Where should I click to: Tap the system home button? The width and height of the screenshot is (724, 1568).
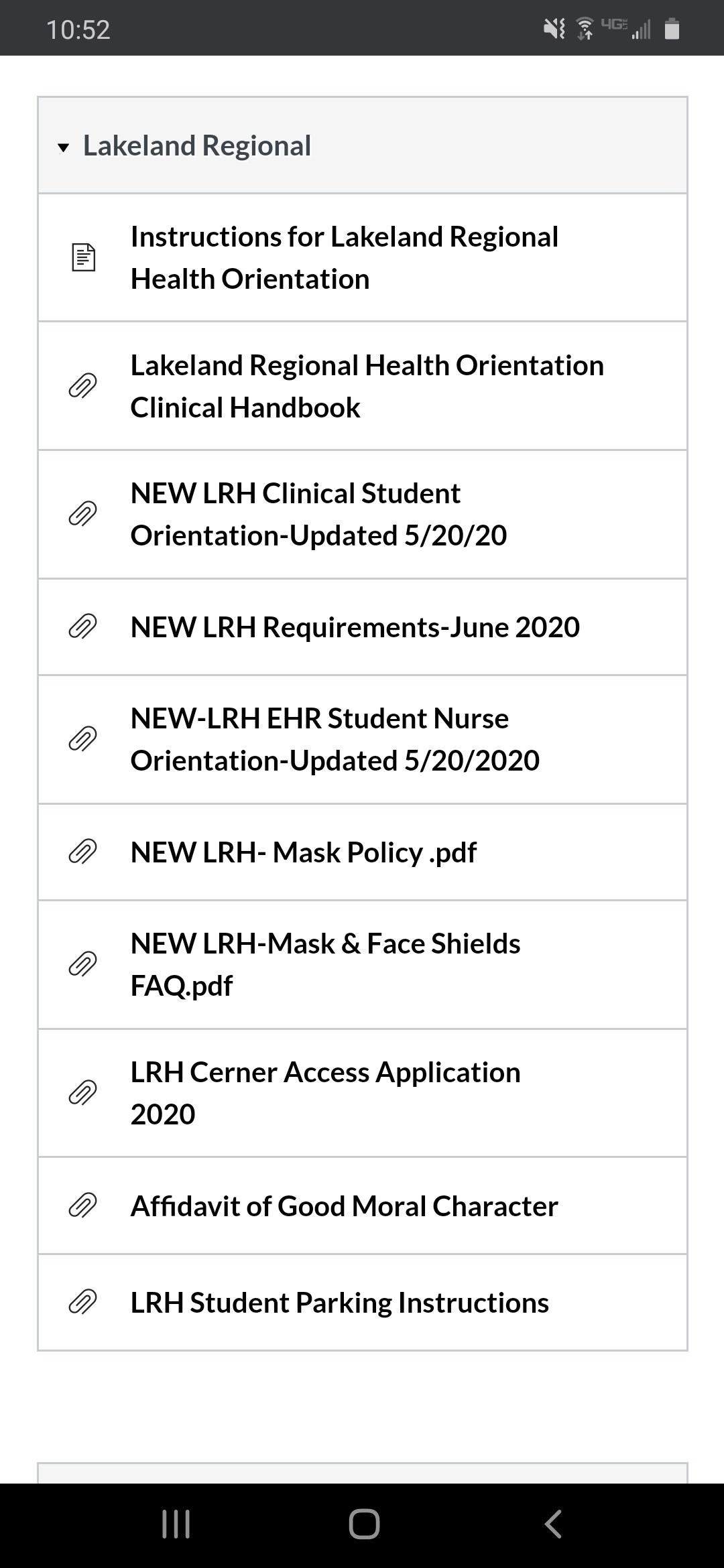click(364, 1524)
